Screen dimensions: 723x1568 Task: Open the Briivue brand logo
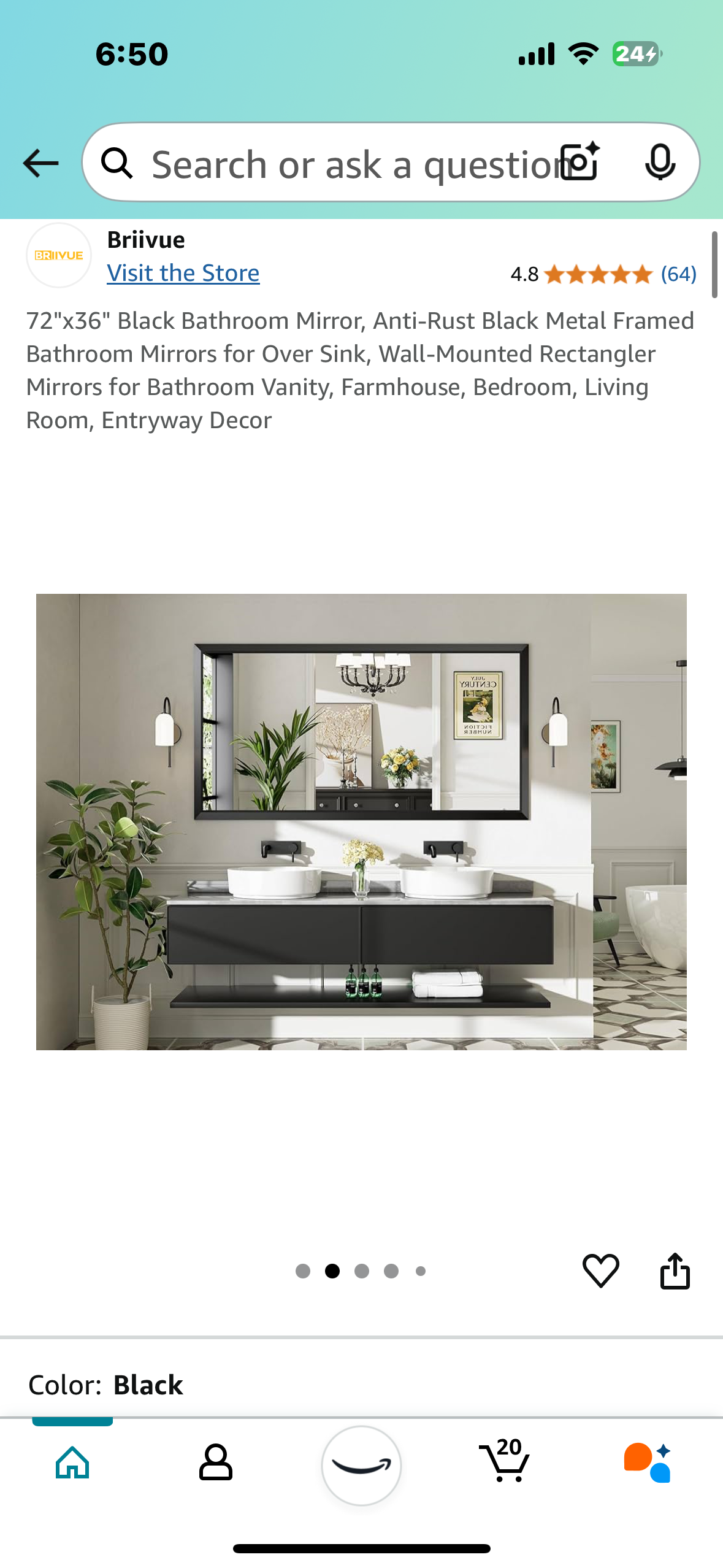(59, 255)
